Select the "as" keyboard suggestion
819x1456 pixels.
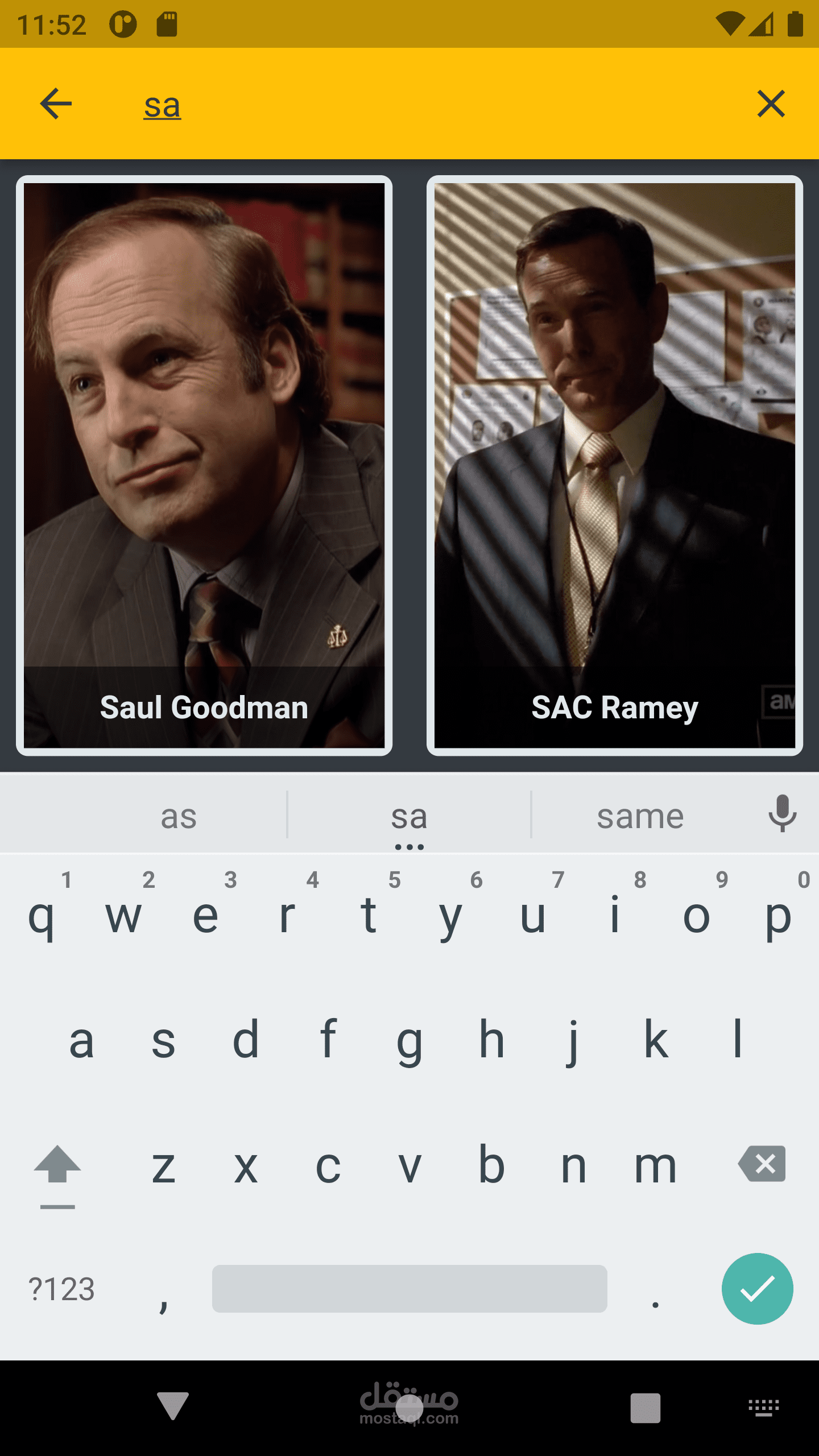pyautogui.click(x=178, y=816)
